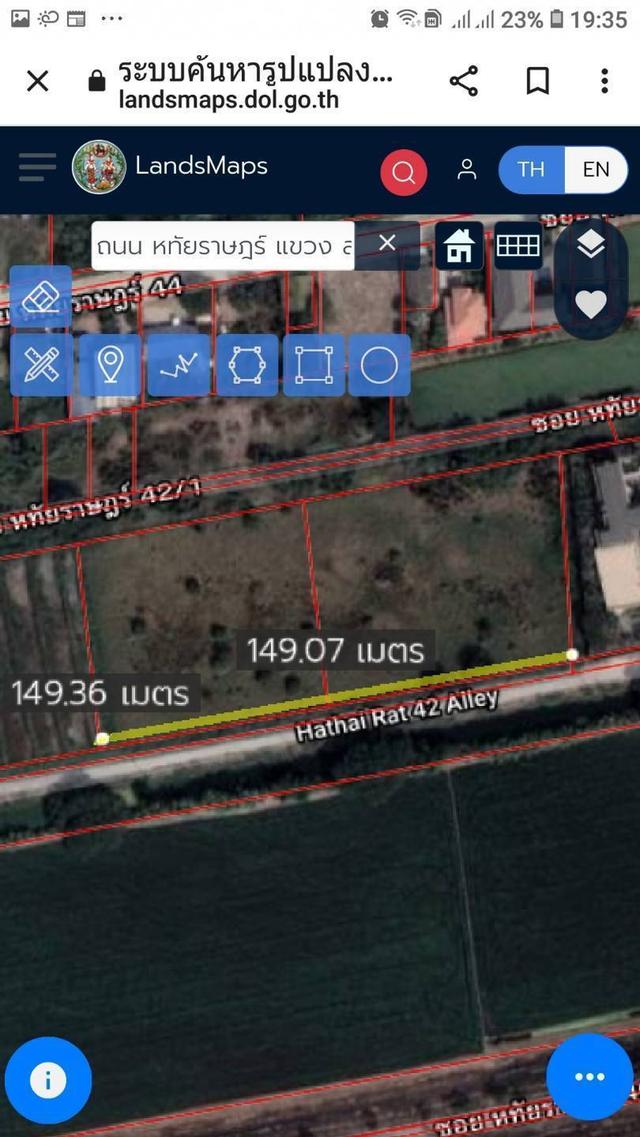The image size is (640, 1137).
Task: Close the browser custom tab
Action: pos(38,80)
